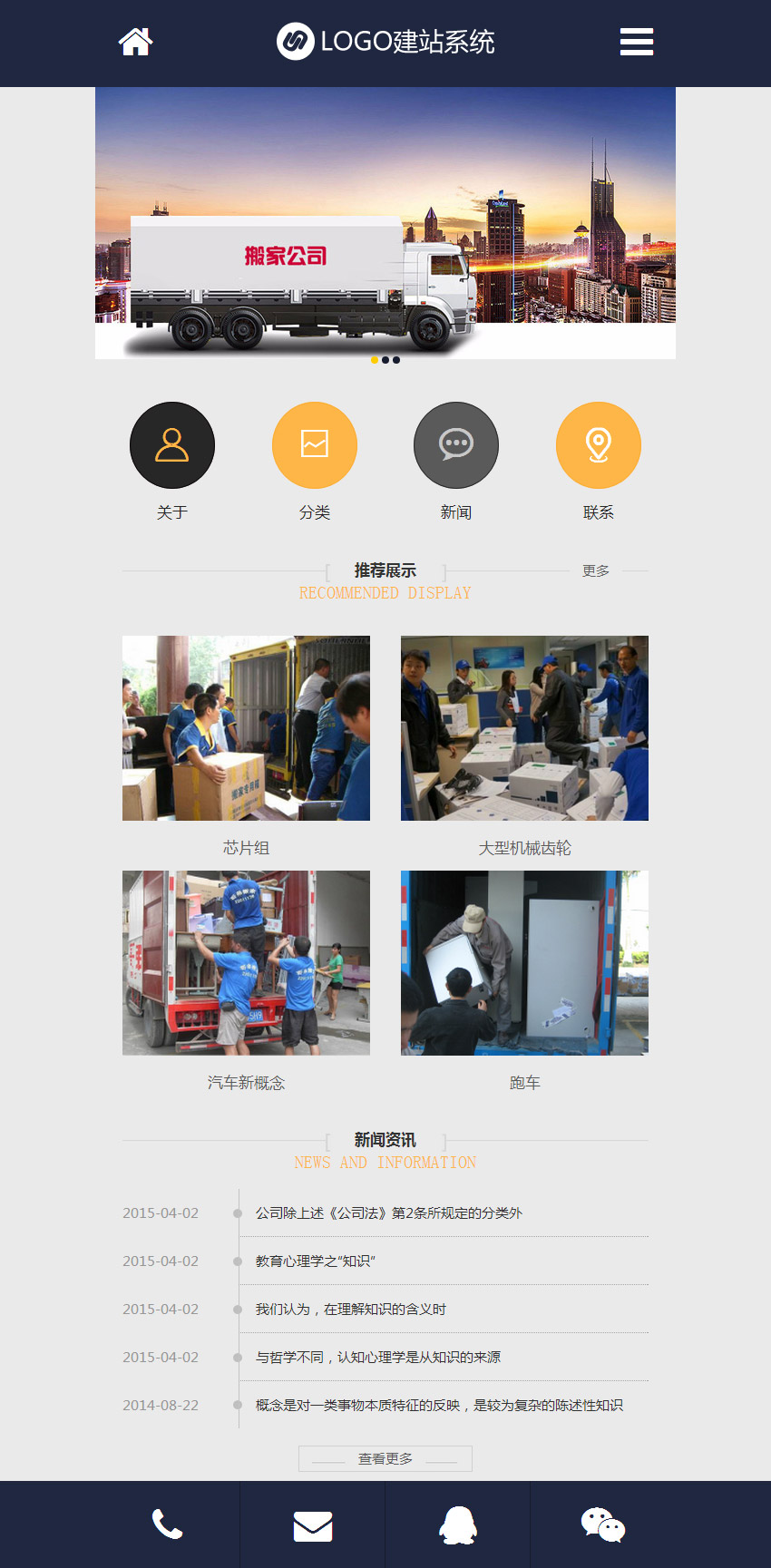Open the 2014-08-22 news about 概念
Image resolution: width=771 pixels, height=1568 pixels.
click(x=439, y=1406)
